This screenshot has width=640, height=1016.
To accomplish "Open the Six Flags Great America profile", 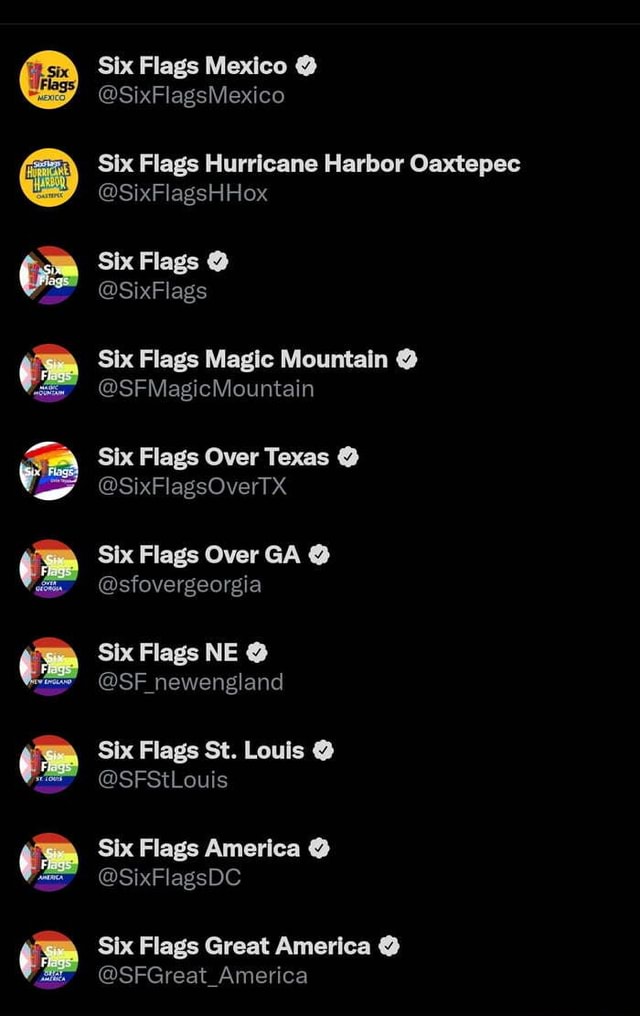I will click(x=234, y=946).
